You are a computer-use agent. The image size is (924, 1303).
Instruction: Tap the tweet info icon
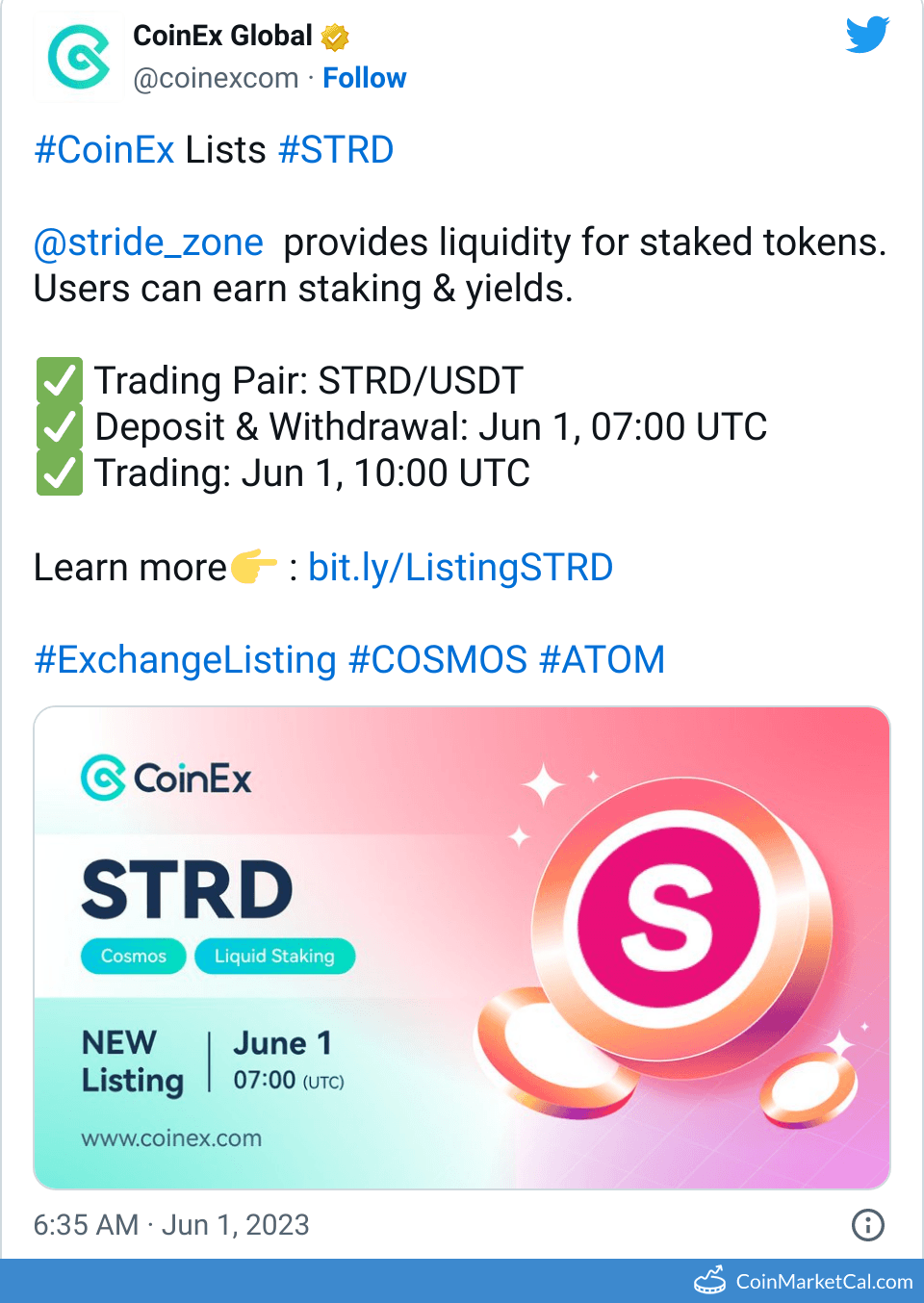[x=867, y=1225]
